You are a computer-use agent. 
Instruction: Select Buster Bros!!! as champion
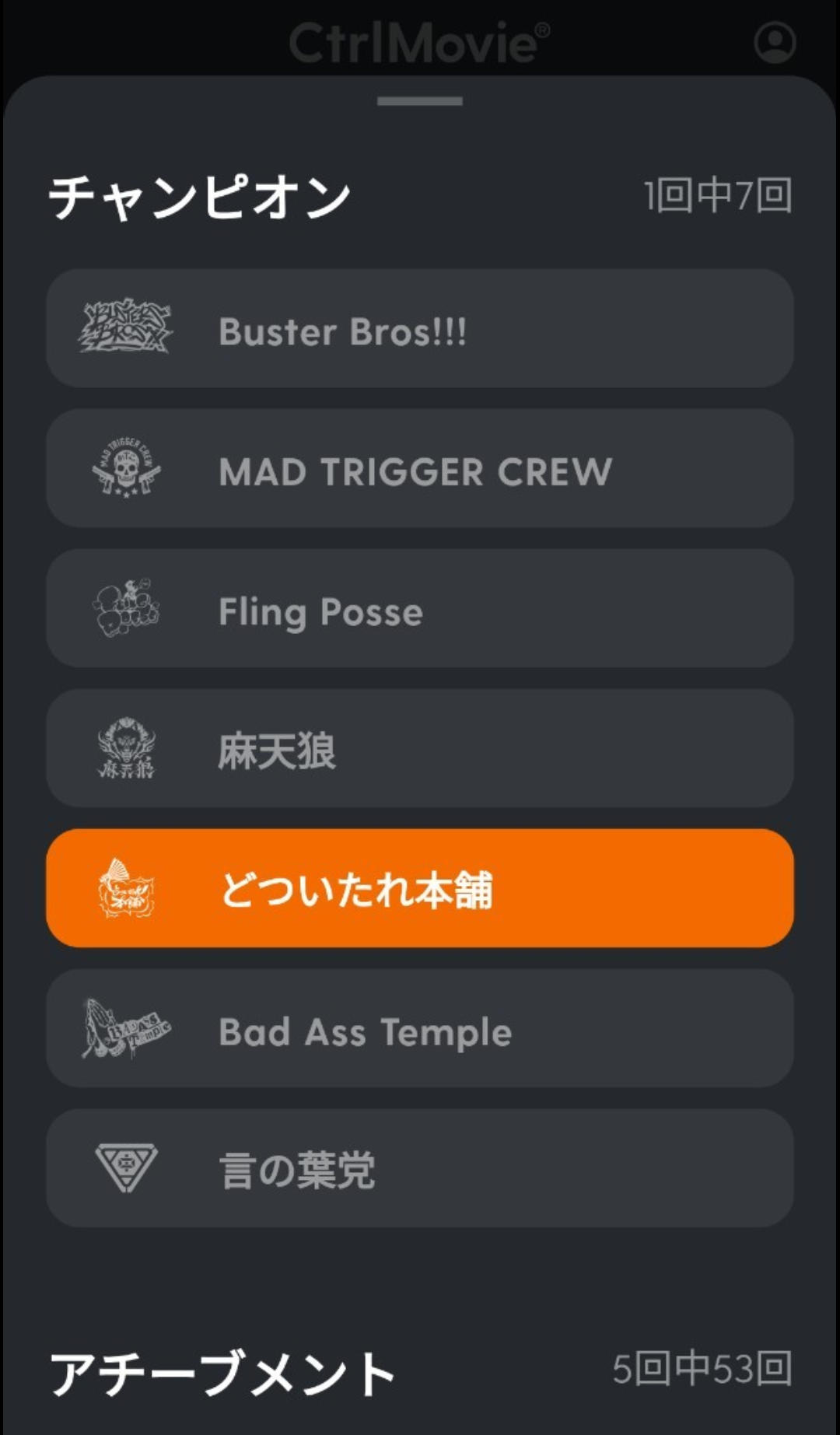pyautogui.click(x=420, y=329)
